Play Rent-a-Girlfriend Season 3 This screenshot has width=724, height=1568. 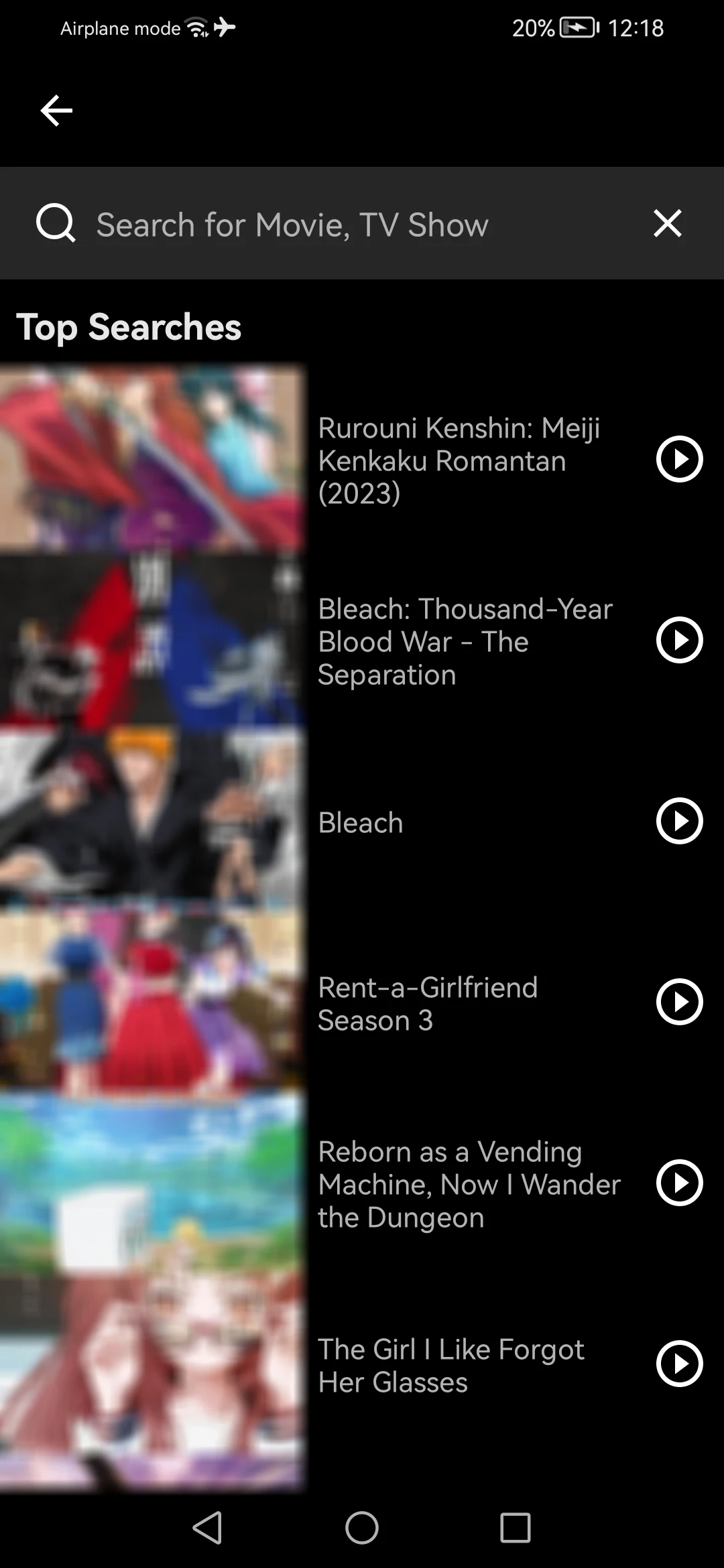[x=678, y=1002]
